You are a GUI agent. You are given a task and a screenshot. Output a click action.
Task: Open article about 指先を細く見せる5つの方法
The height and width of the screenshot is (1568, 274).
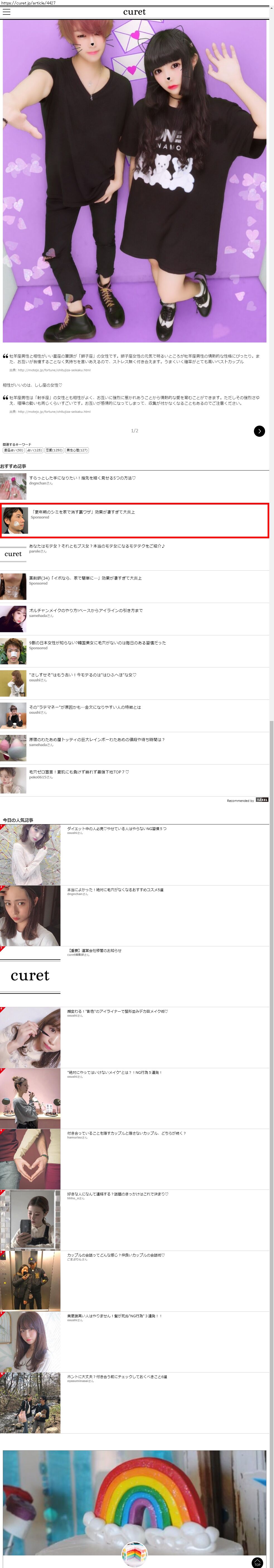click(x=82, y=478)
